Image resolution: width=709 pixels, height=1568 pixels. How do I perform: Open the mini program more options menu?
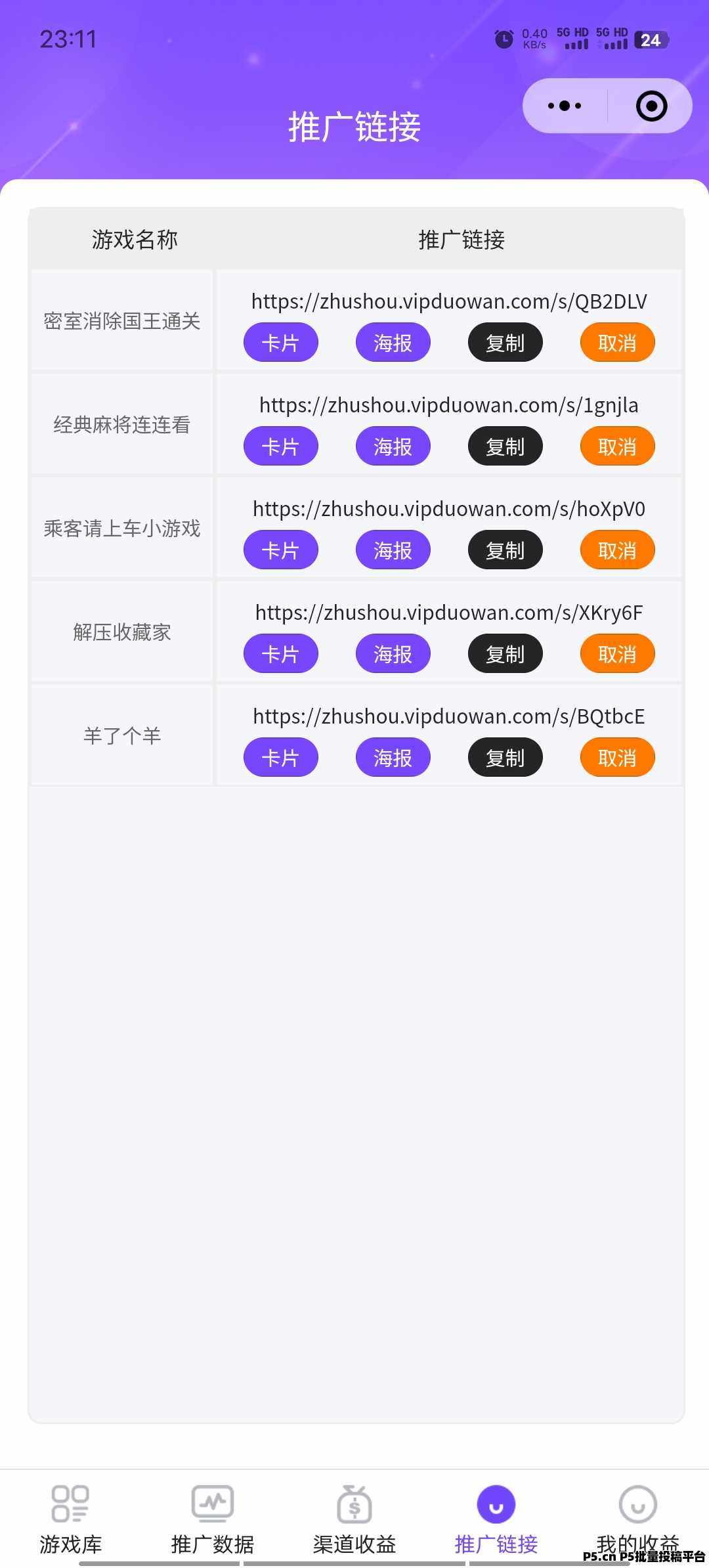point(565,106)
